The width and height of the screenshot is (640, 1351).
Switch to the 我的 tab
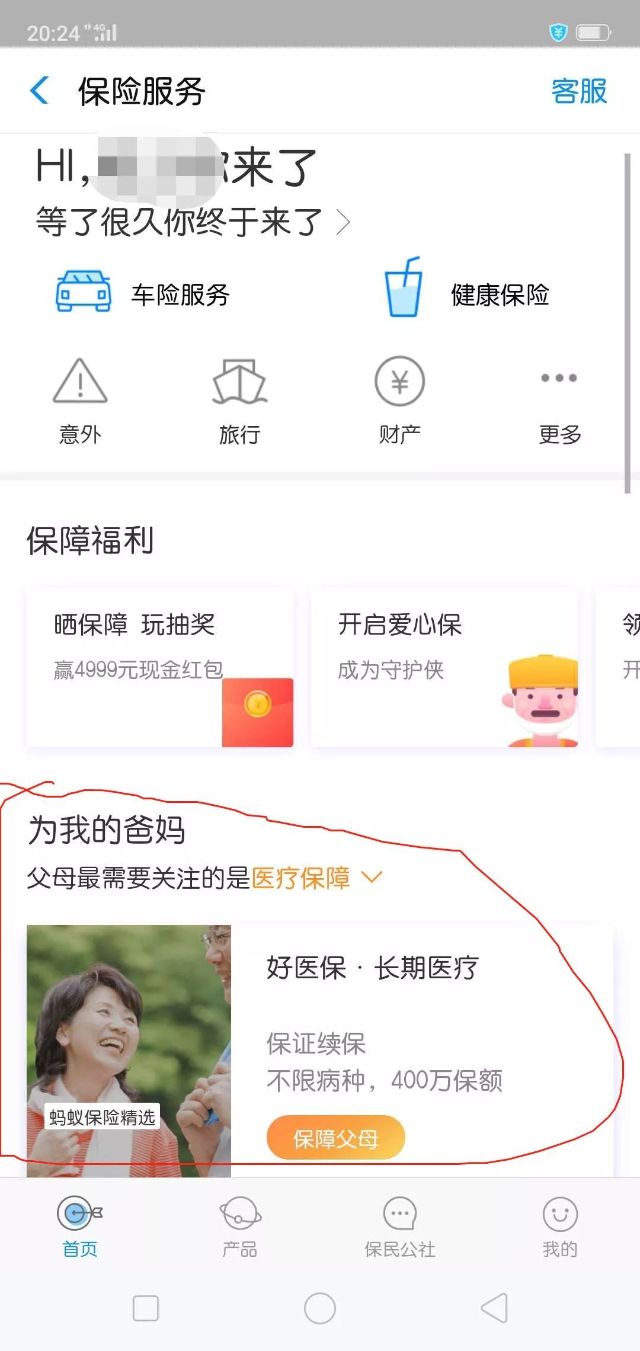coord(560,1227)
